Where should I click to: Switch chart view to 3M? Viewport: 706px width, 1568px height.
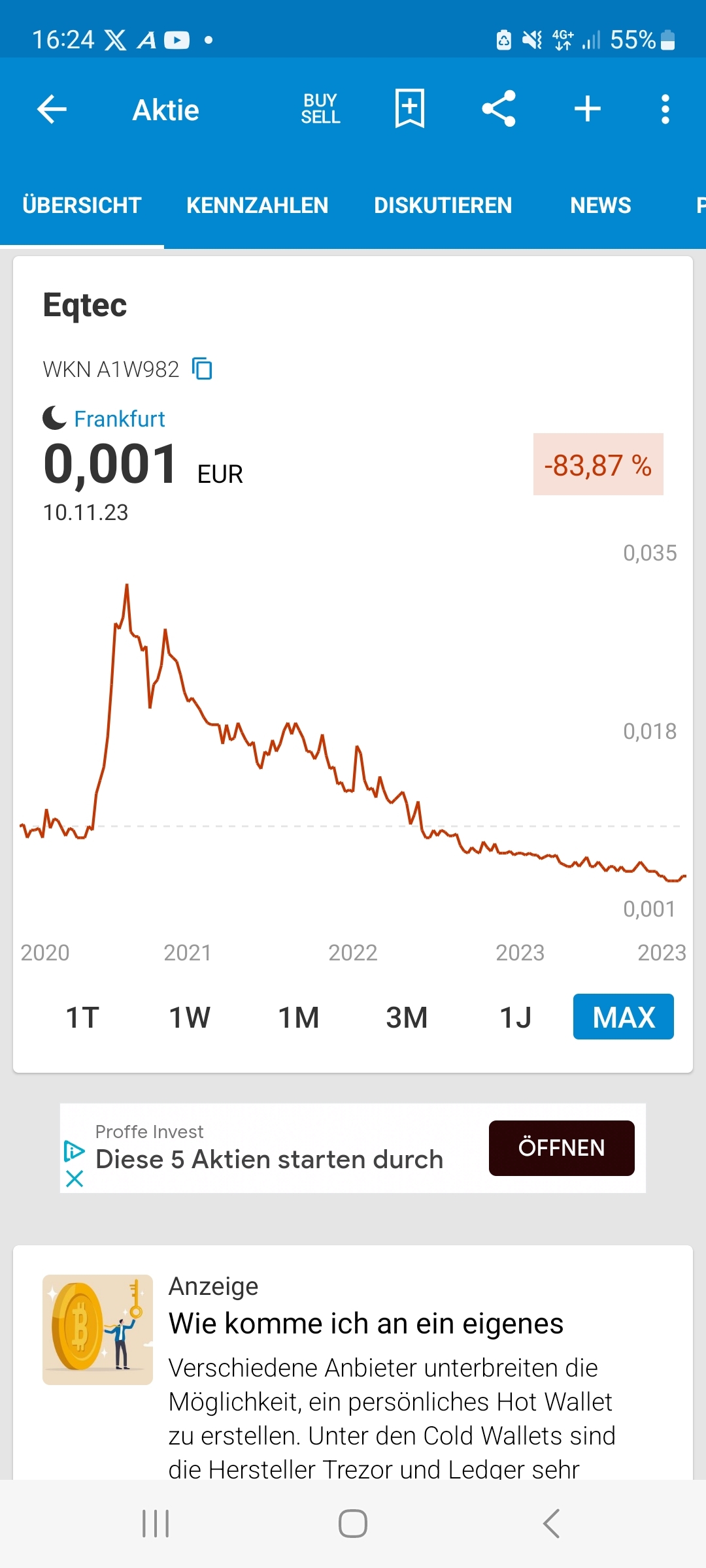407,1017
